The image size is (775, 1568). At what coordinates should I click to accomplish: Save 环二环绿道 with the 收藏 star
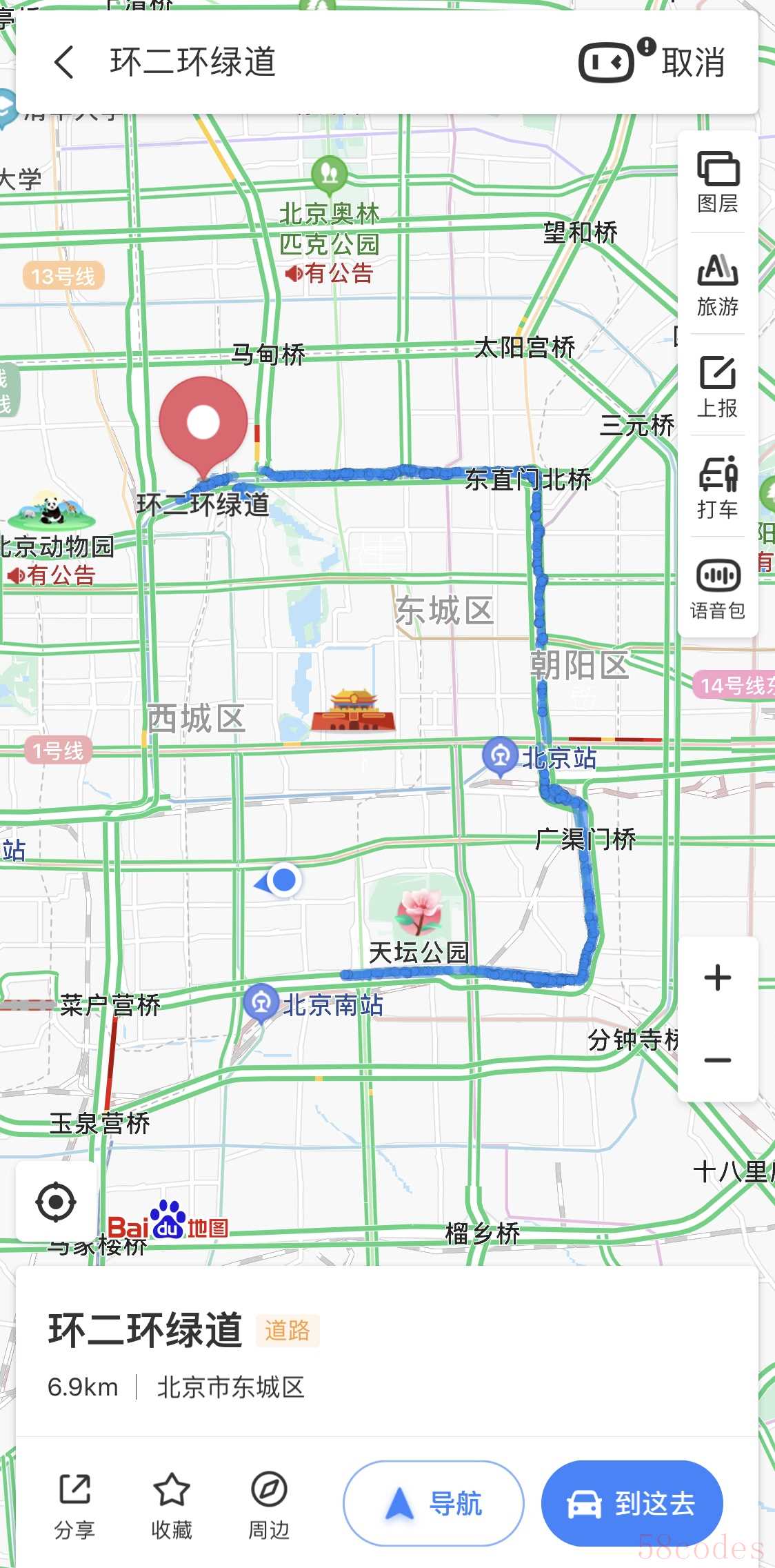pos(172,1505)
